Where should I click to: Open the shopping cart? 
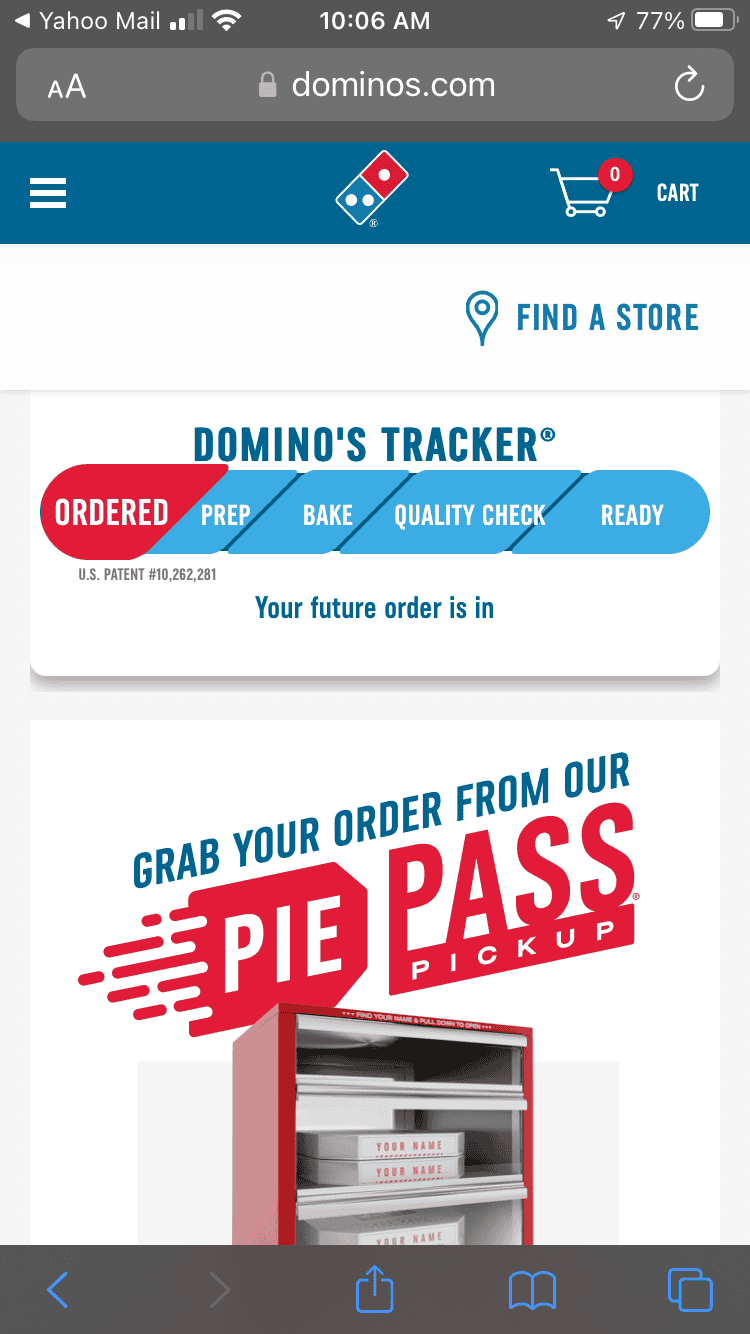pyautogui.click(x=625, y=192)
